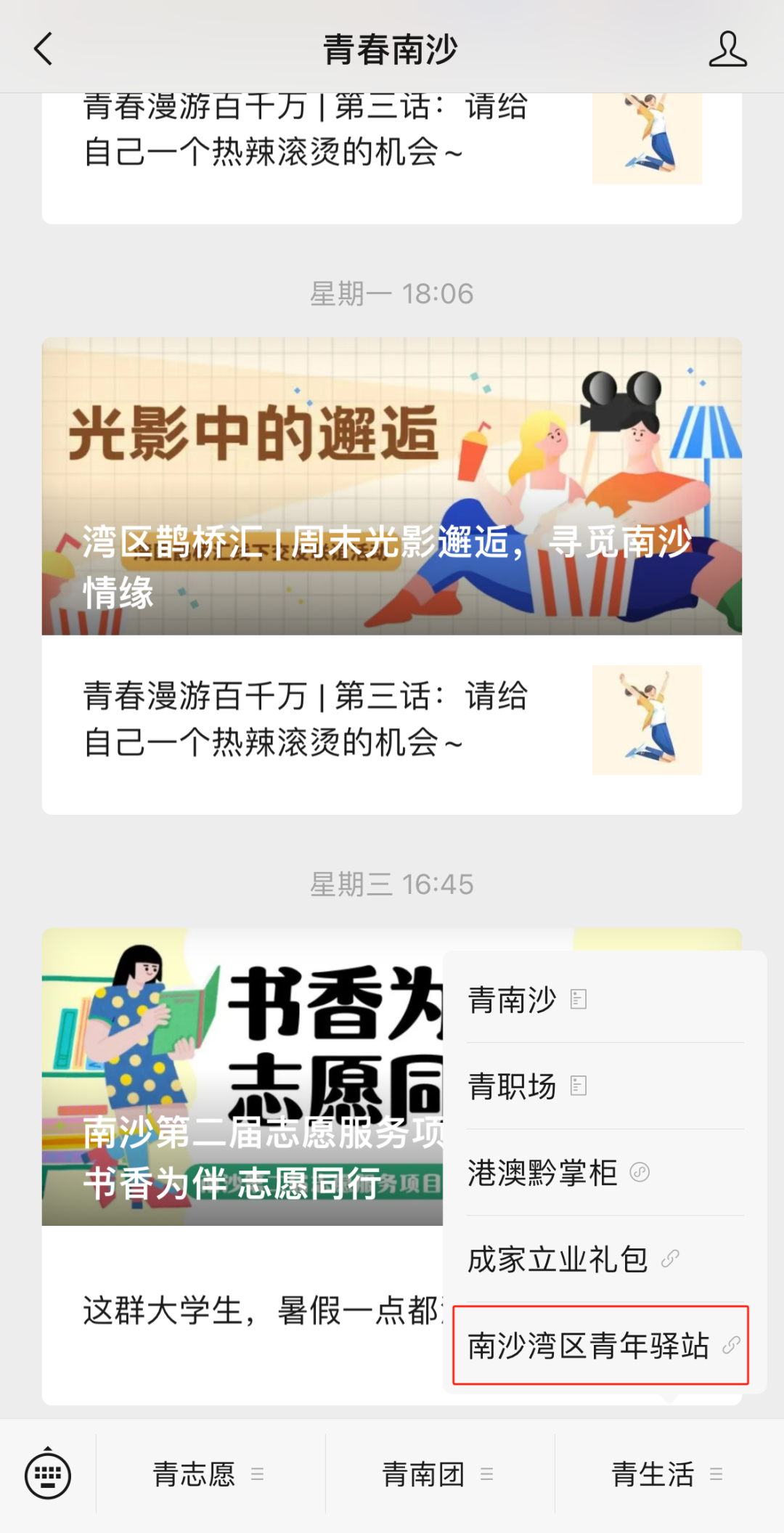Select 青职场 from the popup menu
This screenshot has height=1533, width=784.
point(526,1086)
